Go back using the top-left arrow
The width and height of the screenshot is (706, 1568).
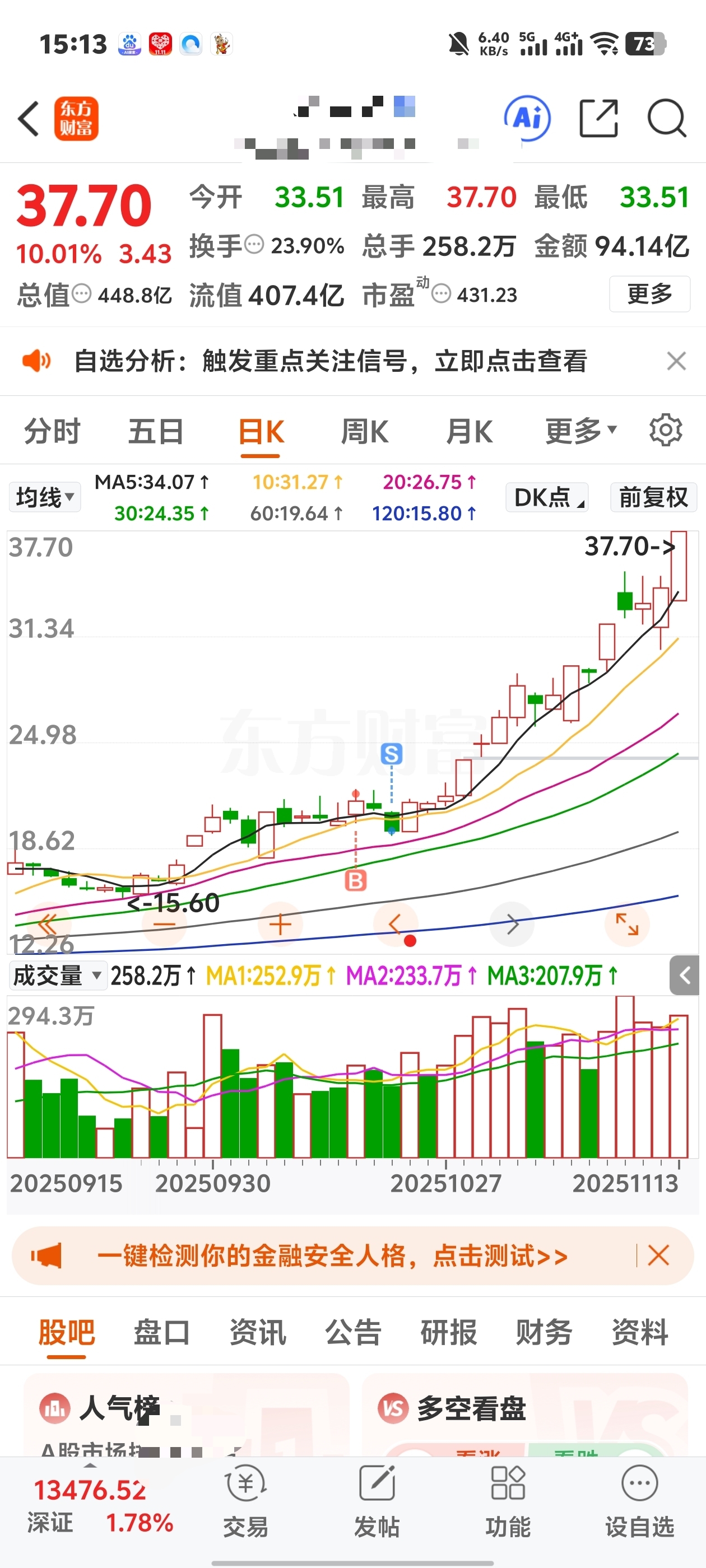(29, 118)
